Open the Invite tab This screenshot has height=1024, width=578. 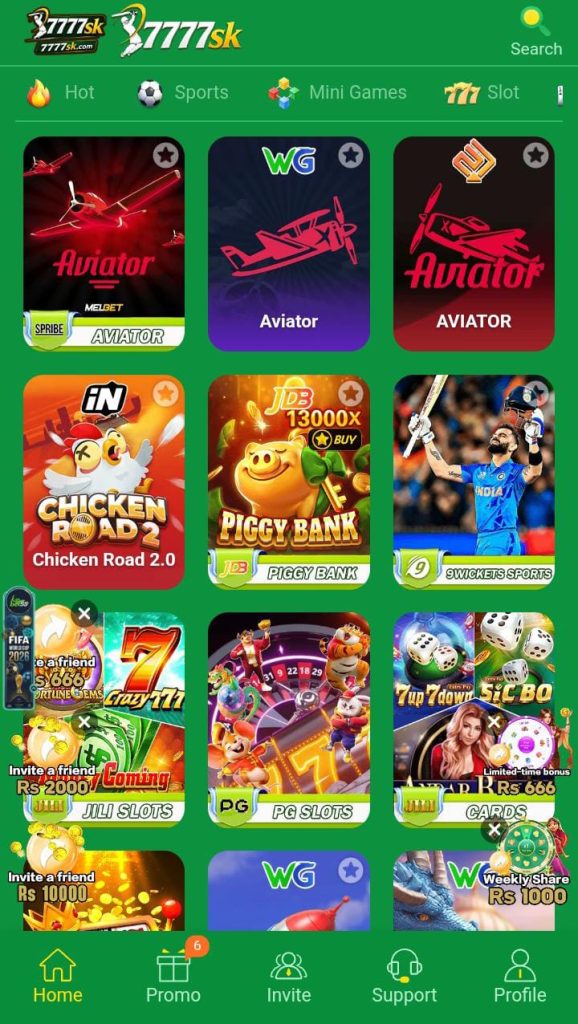[x=289, y=976]
